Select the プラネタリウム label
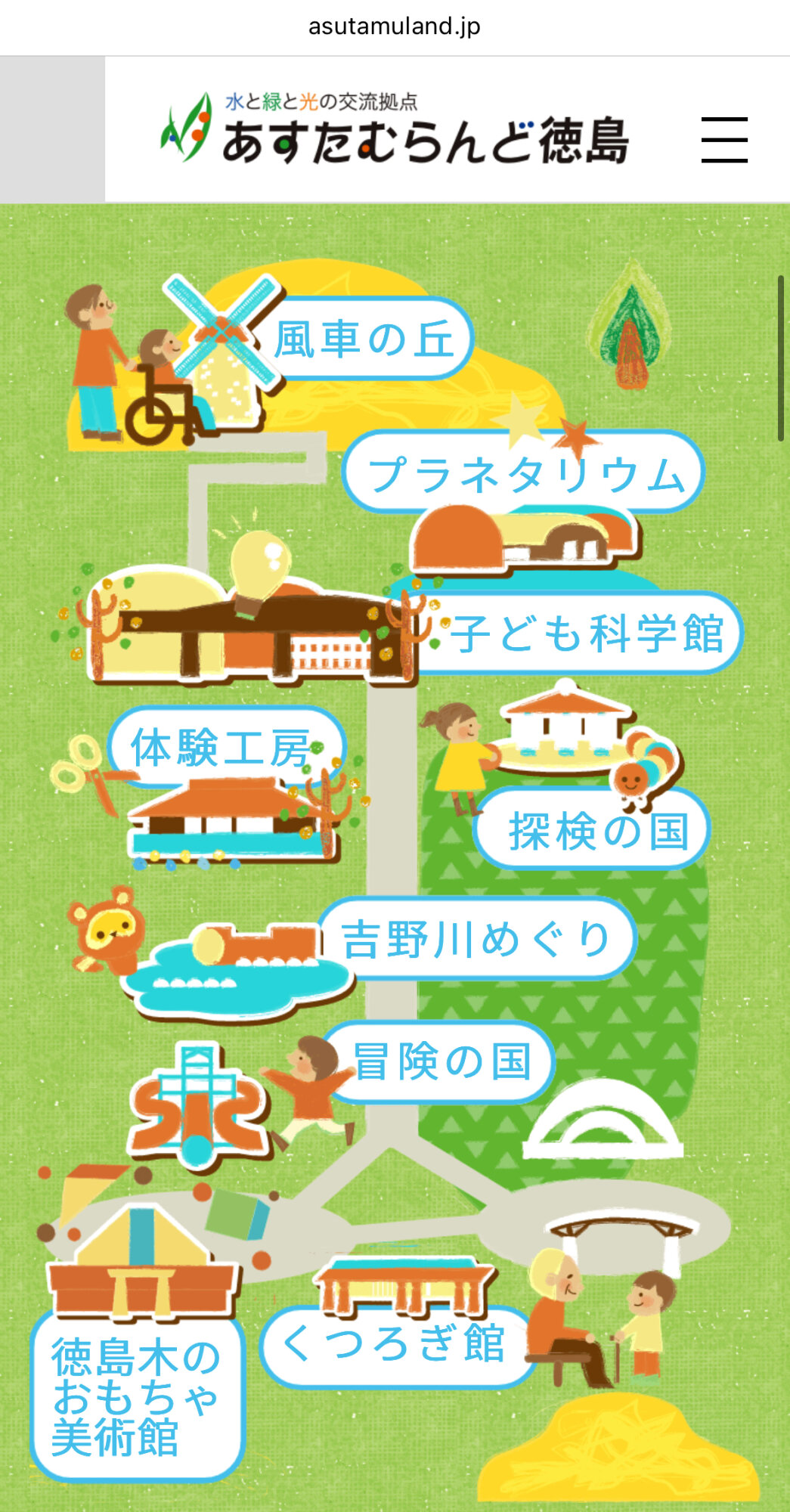The height and width of the screenshot is (1512, 790). 525,472
